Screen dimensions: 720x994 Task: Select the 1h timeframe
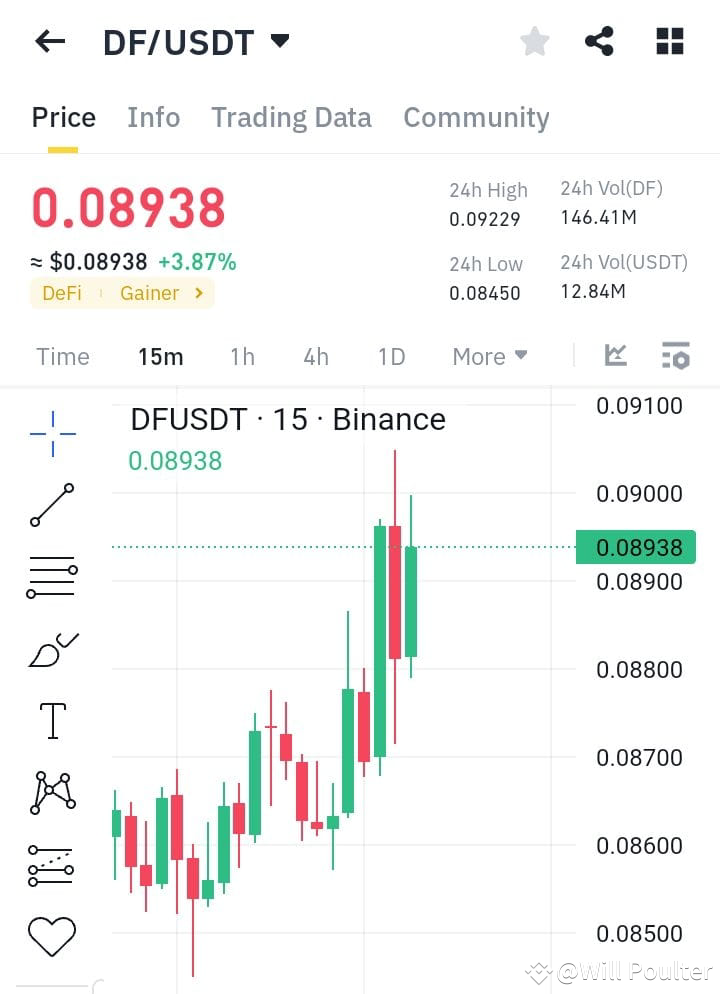point(241,356)
